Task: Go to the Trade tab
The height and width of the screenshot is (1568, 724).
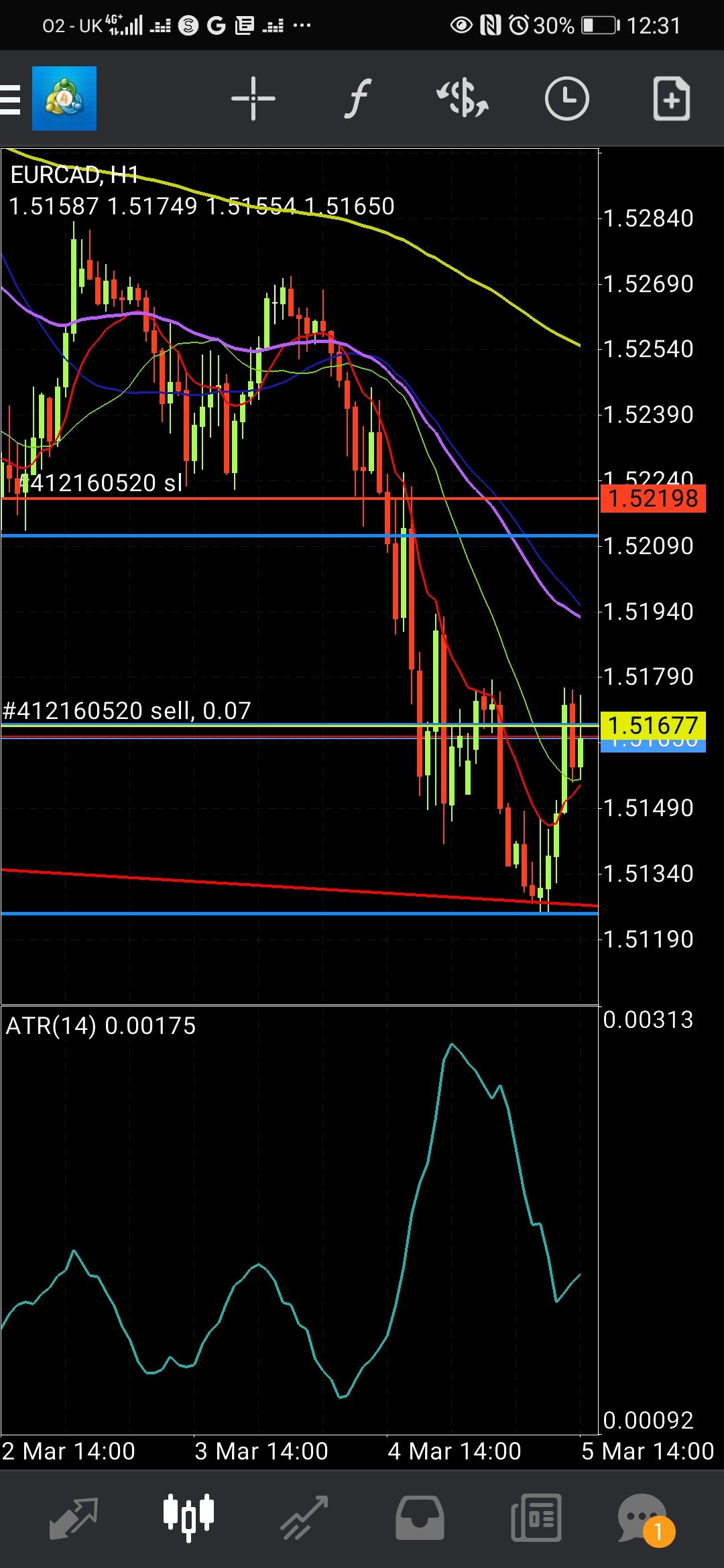Action: pyautogui.click(x=304, y=1518)
